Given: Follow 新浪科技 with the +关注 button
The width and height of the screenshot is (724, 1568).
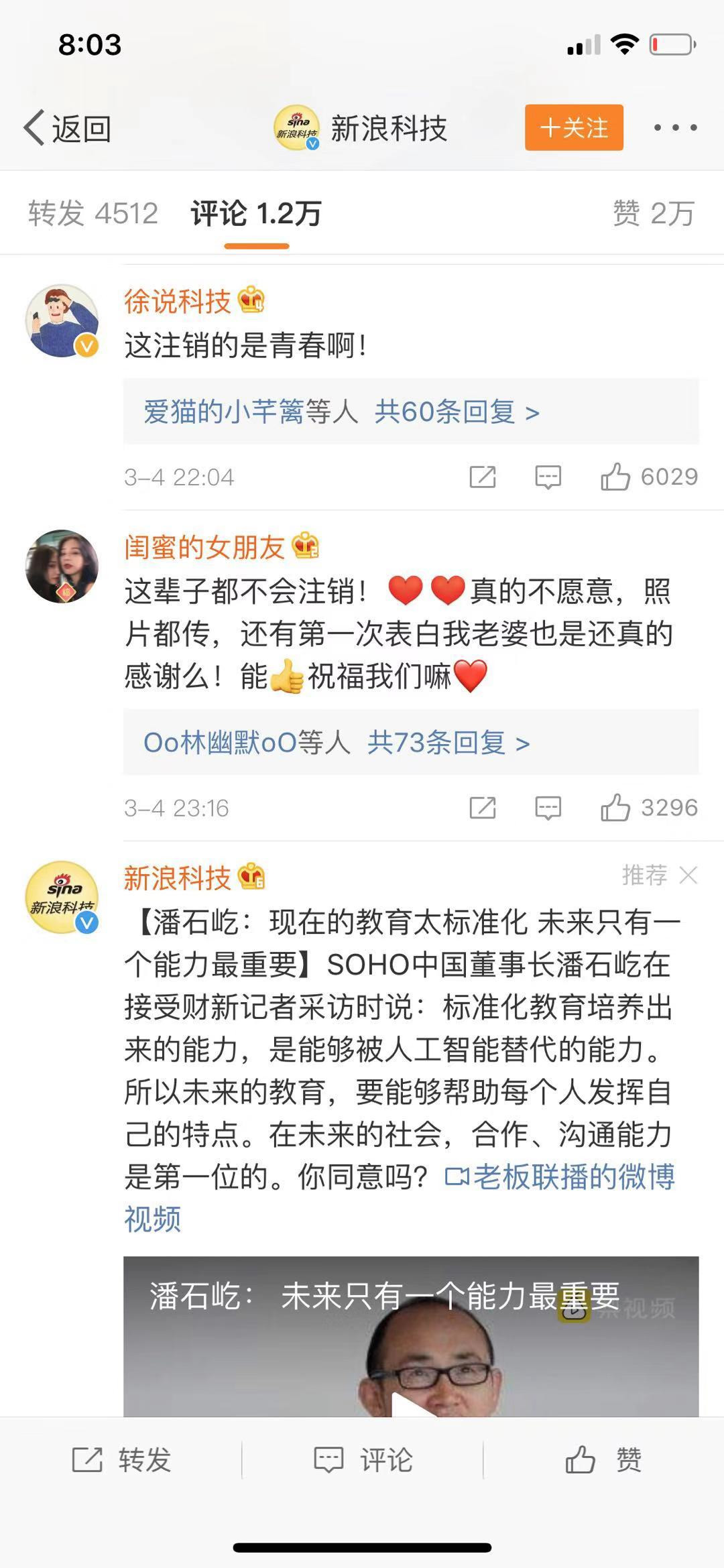Looking at the screenshot, I should pyautogui.click(x=574, y=127).
